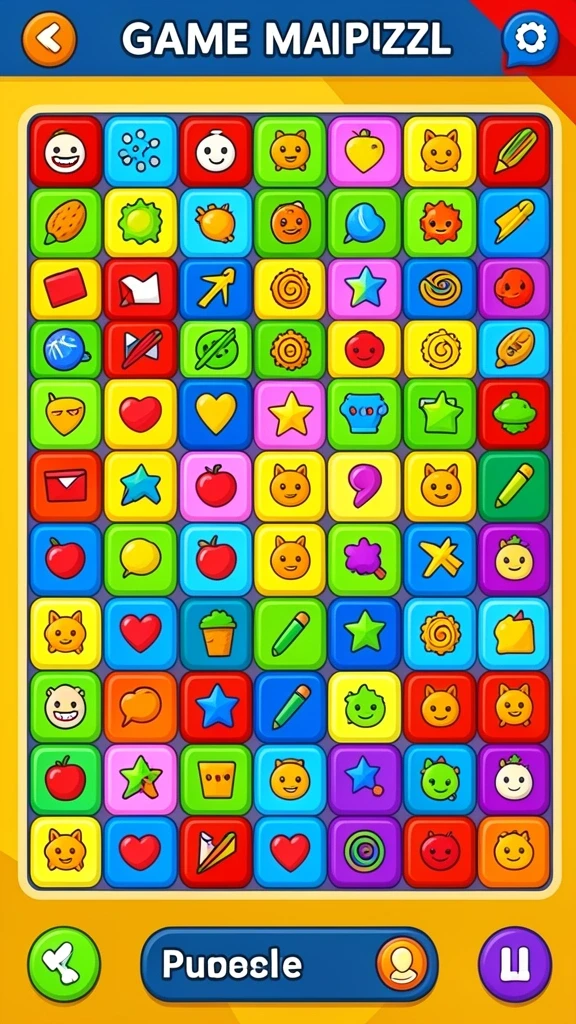Open the profile avatar in the Puoesle bar
This screenshot has height=1024, width=576.
coord(402,964)
